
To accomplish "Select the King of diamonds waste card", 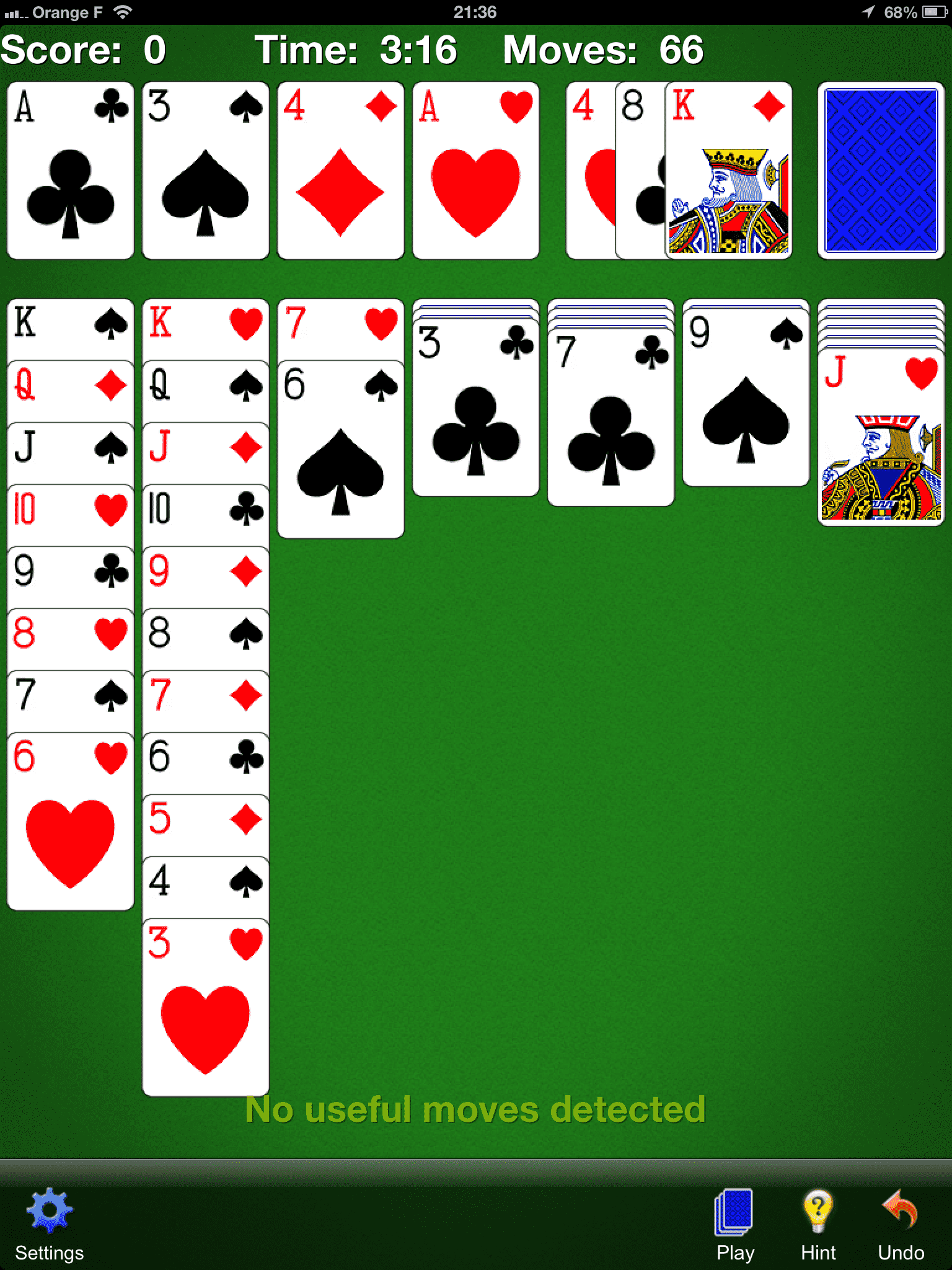I will click(x=729, y=171).
